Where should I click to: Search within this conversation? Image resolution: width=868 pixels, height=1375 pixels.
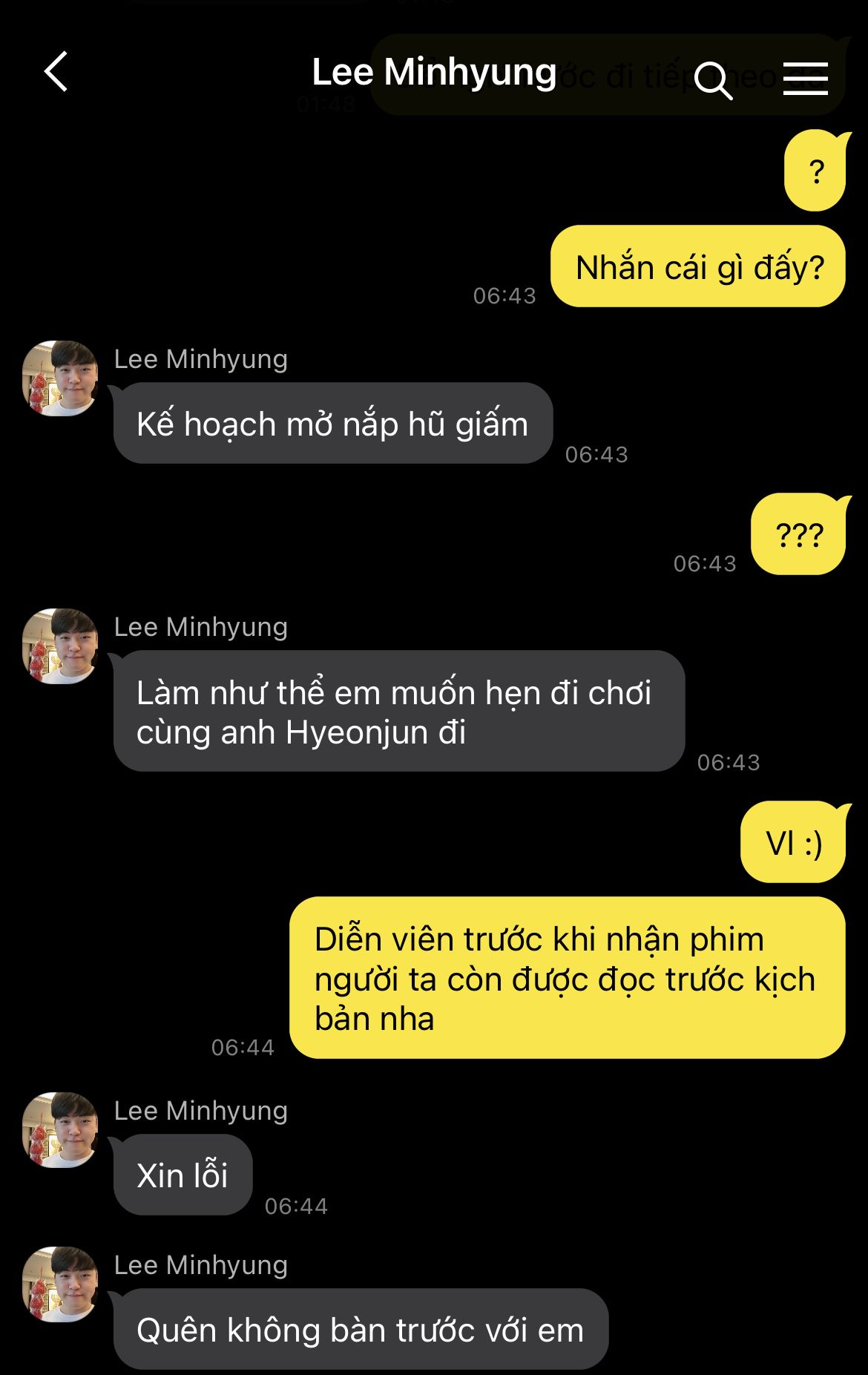[713, 79]
